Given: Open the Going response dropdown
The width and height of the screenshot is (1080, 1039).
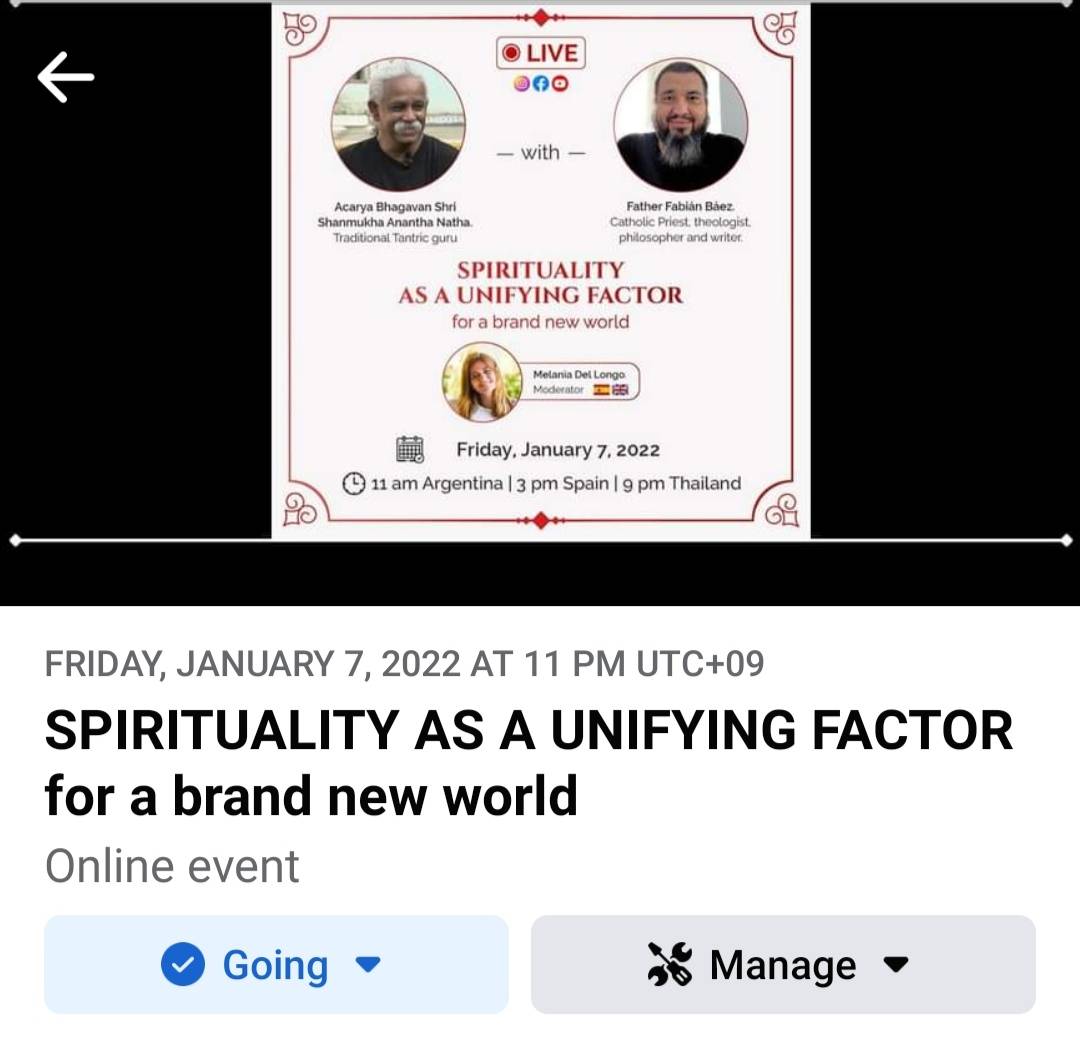Looking at the screenshot, I should tap(275, 964).
